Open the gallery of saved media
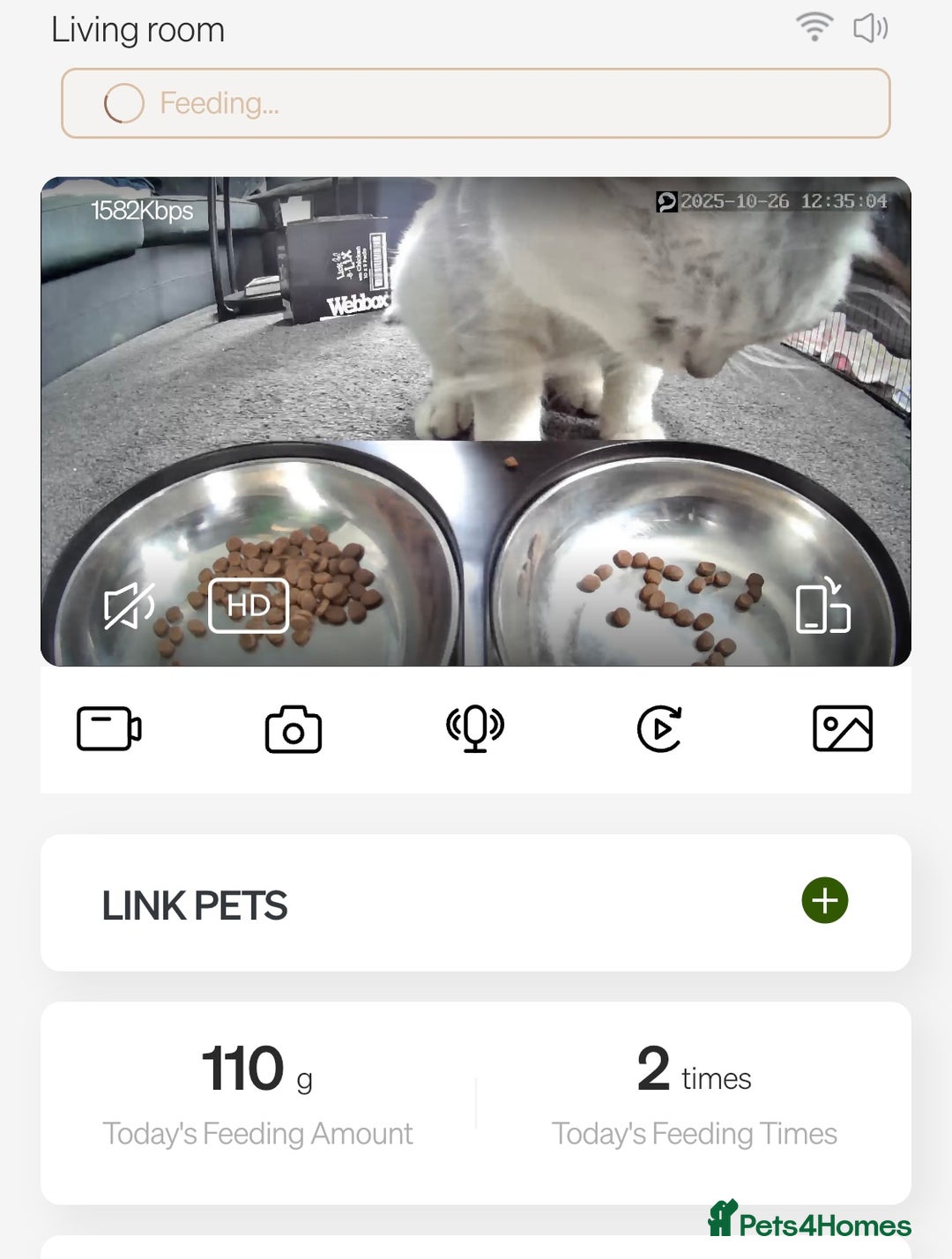952x1259 pixels. click(x=843, y=728)
